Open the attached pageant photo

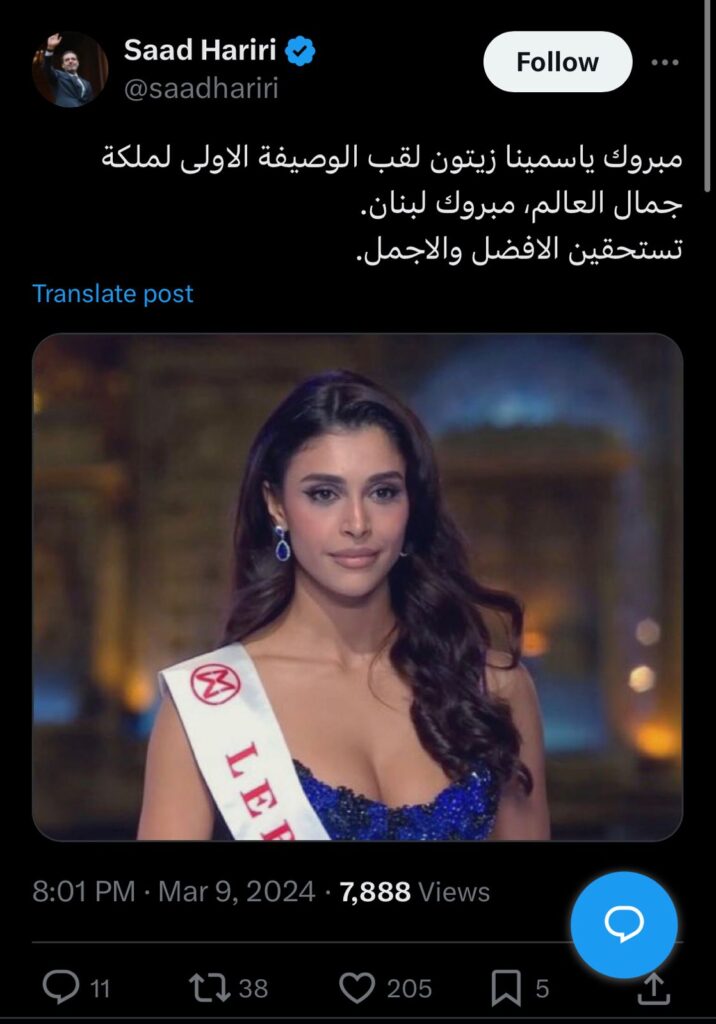coord(357,586)
